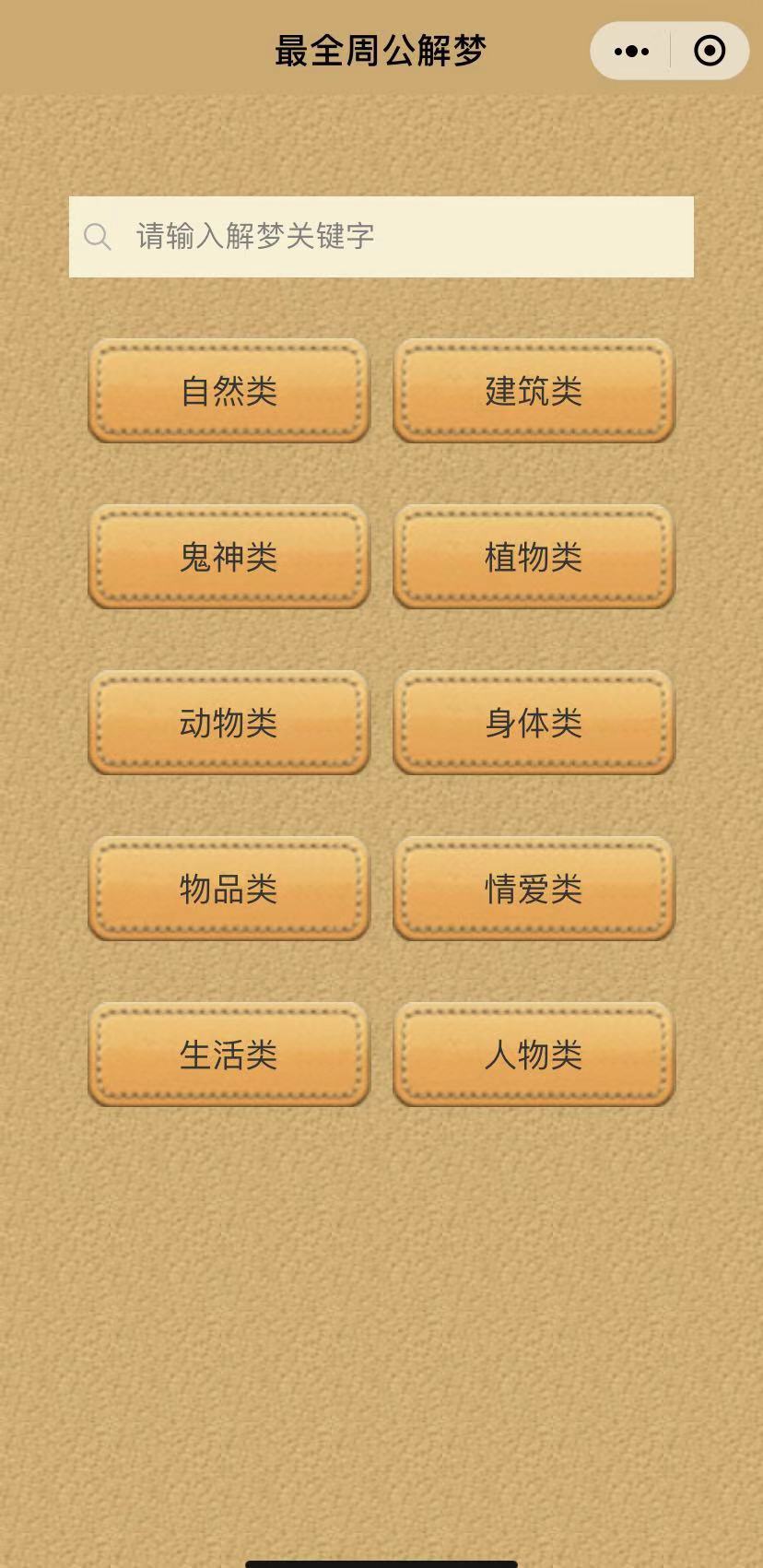View the 情爱类 dream list
This screenshot has width=763, height=1568.
[533, 890]
